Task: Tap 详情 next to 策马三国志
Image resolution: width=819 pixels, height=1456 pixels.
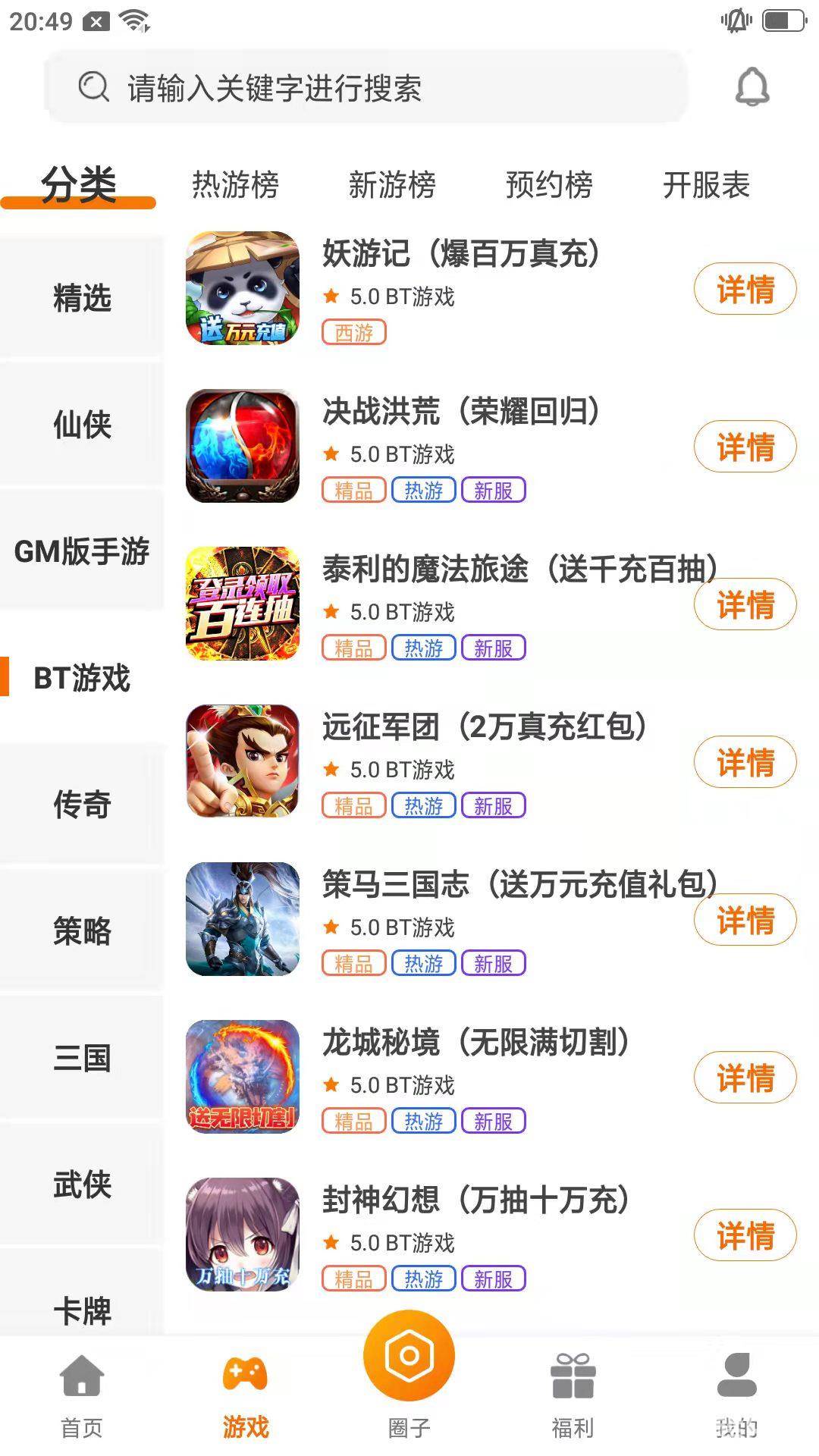Action: [745, 920]
